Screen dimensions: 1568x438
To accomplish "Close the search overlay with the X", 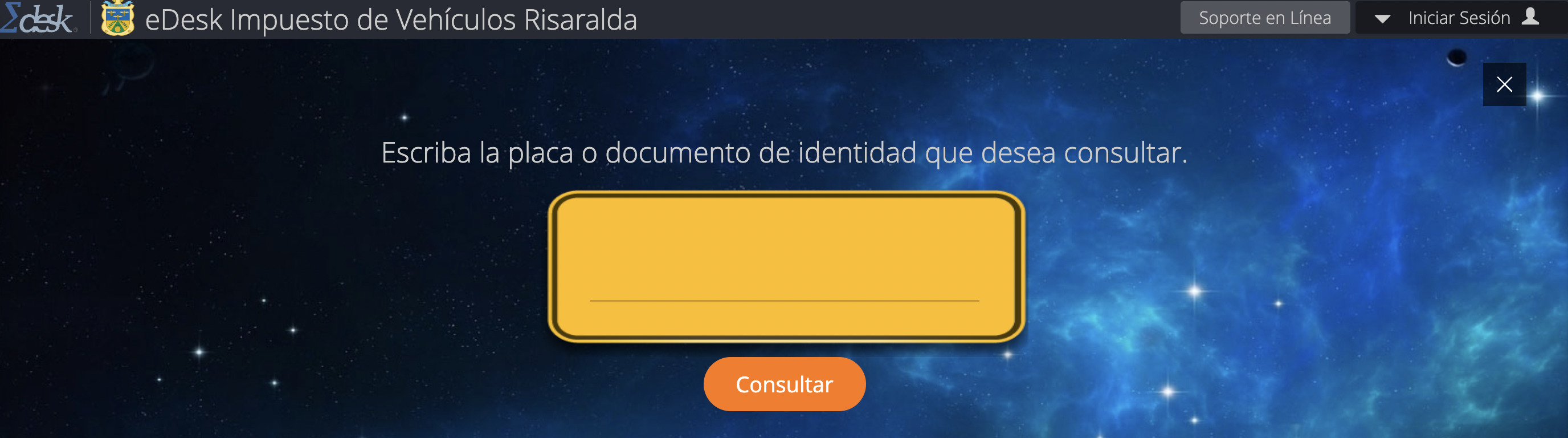I will tap(1504, 84).
